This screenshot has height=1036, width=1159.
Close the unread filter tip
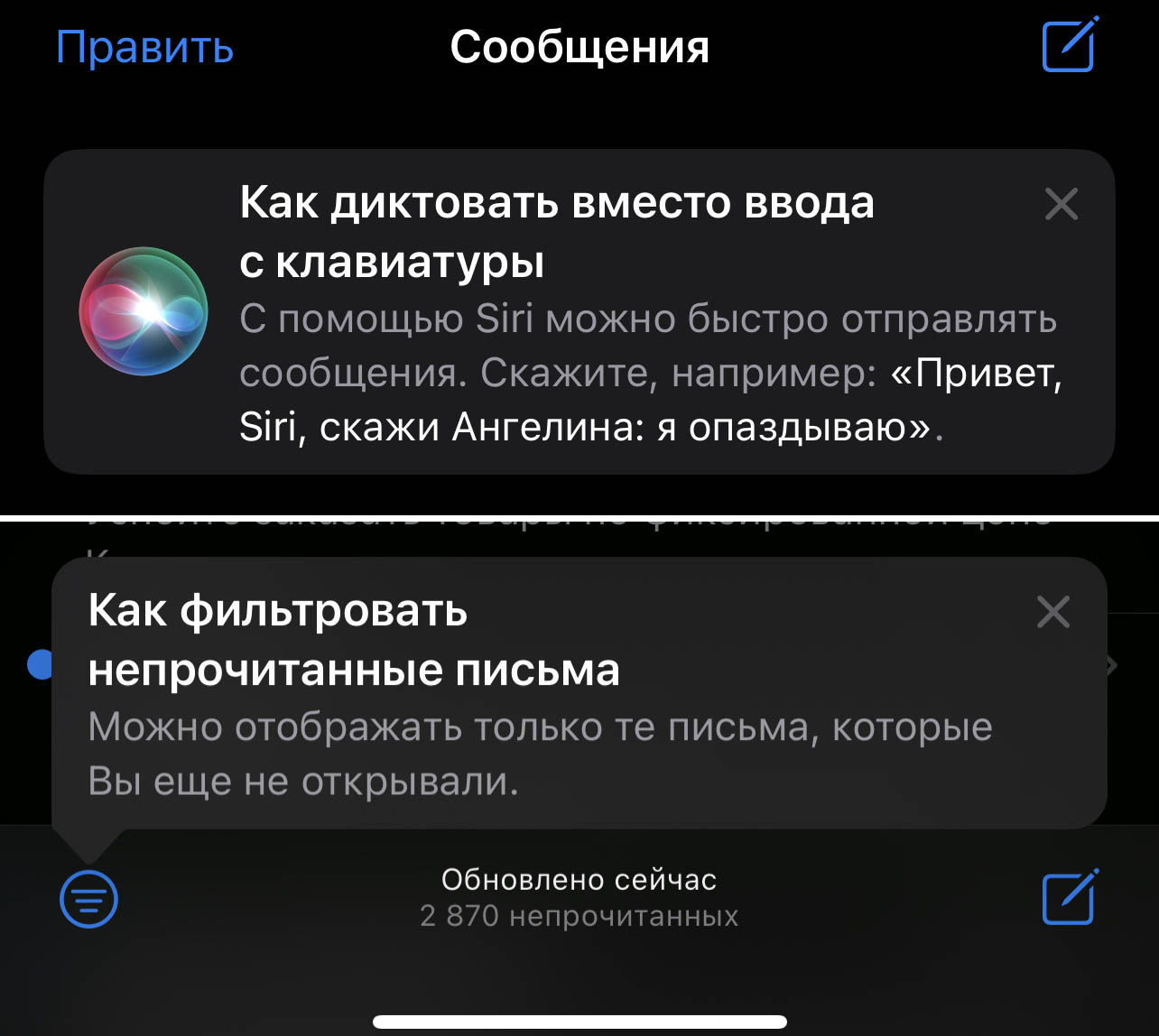(1053, 613)
